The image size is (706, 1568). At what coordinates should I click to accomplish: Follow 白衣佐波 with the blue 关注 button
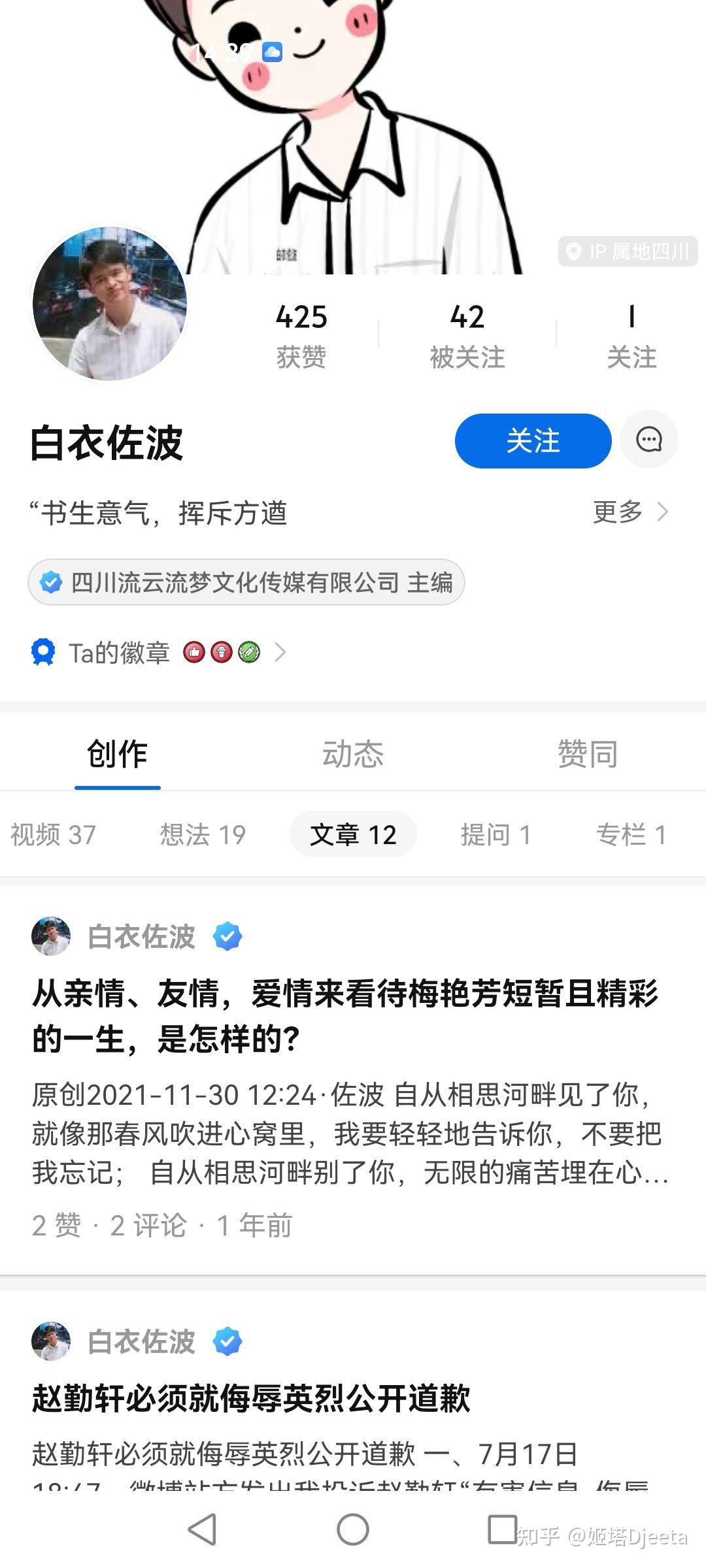point(533,441)
